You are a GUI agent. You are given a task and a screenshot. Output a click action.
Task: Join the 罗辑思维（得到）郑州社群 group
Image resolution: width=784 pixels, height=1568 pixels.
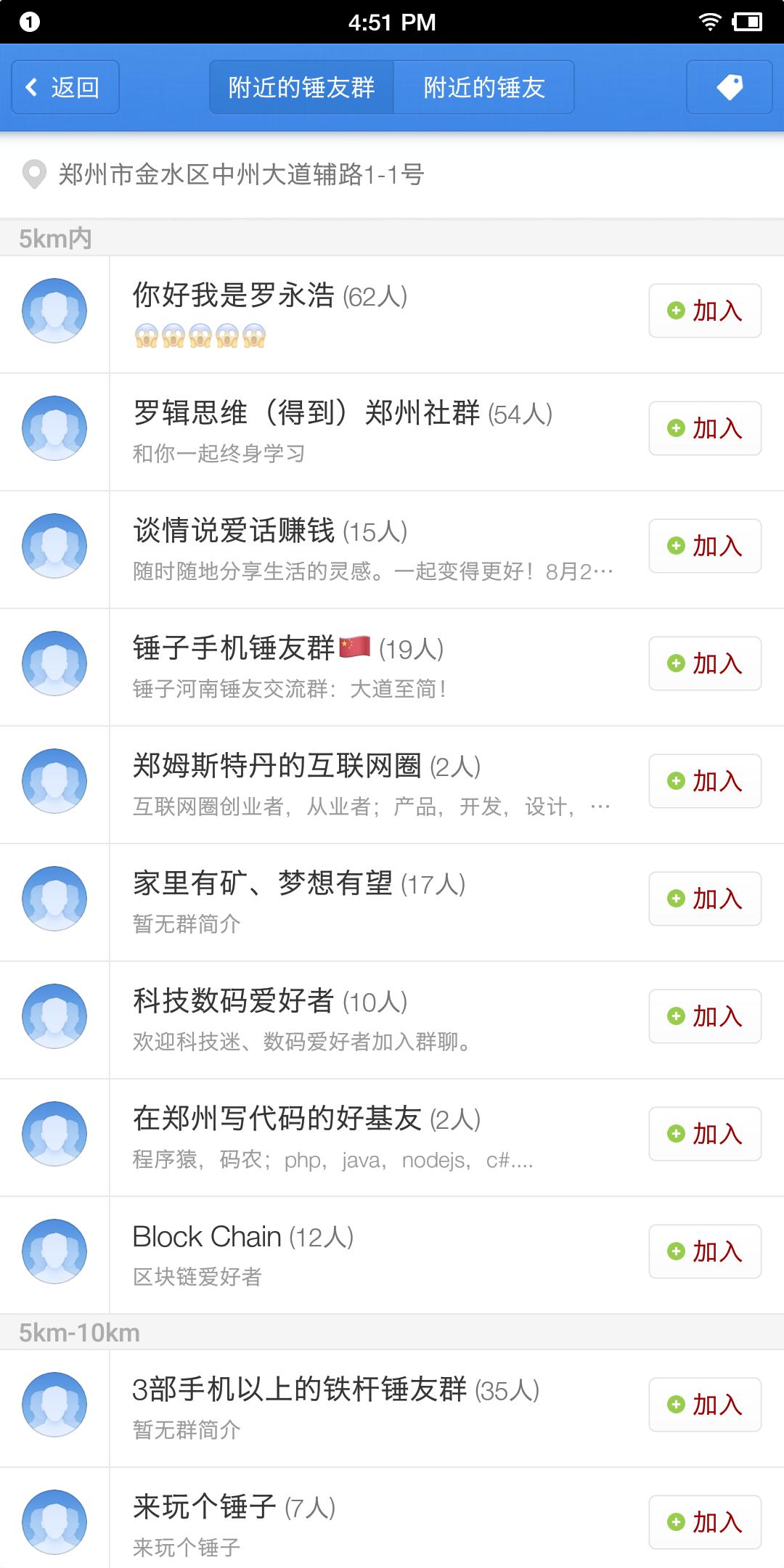703,428
